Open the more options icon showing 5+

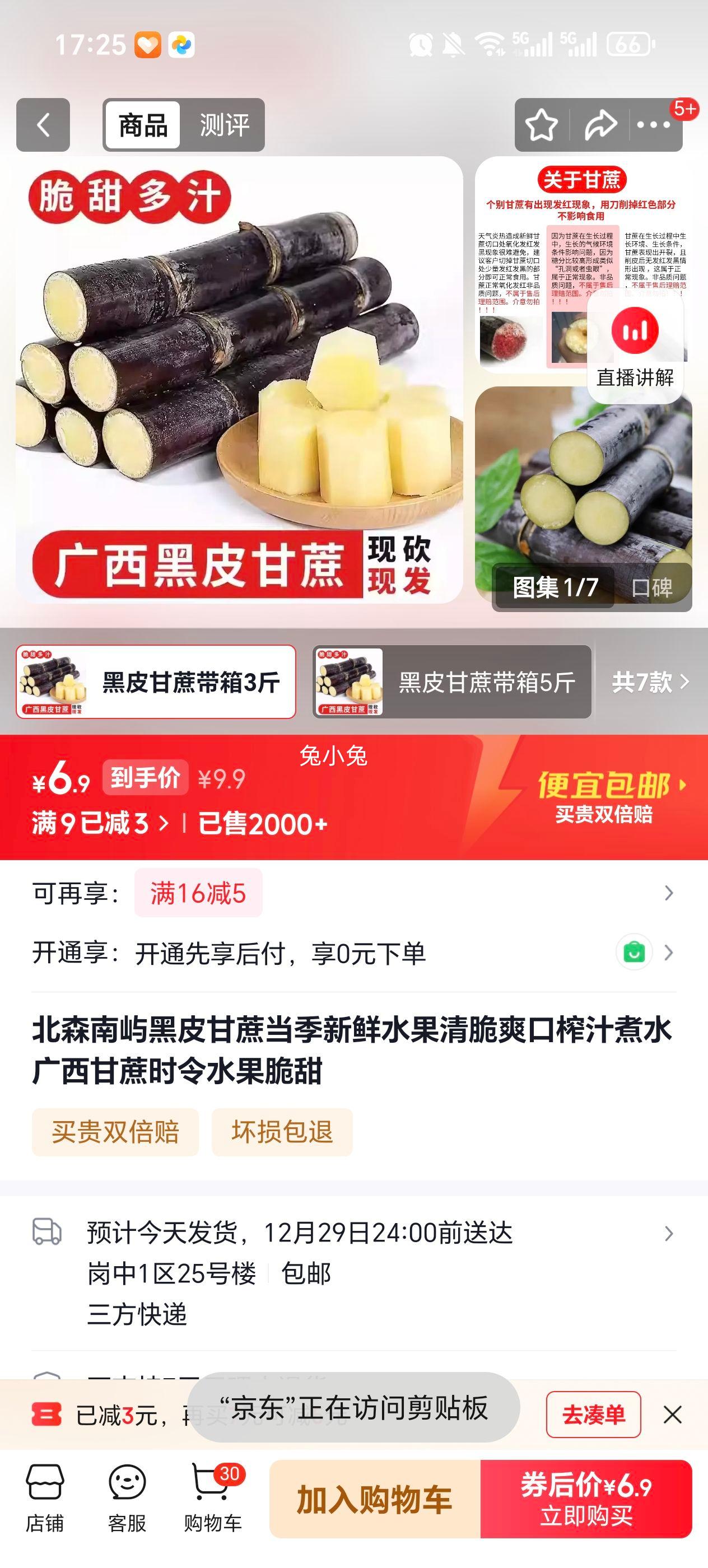(650, 125)
